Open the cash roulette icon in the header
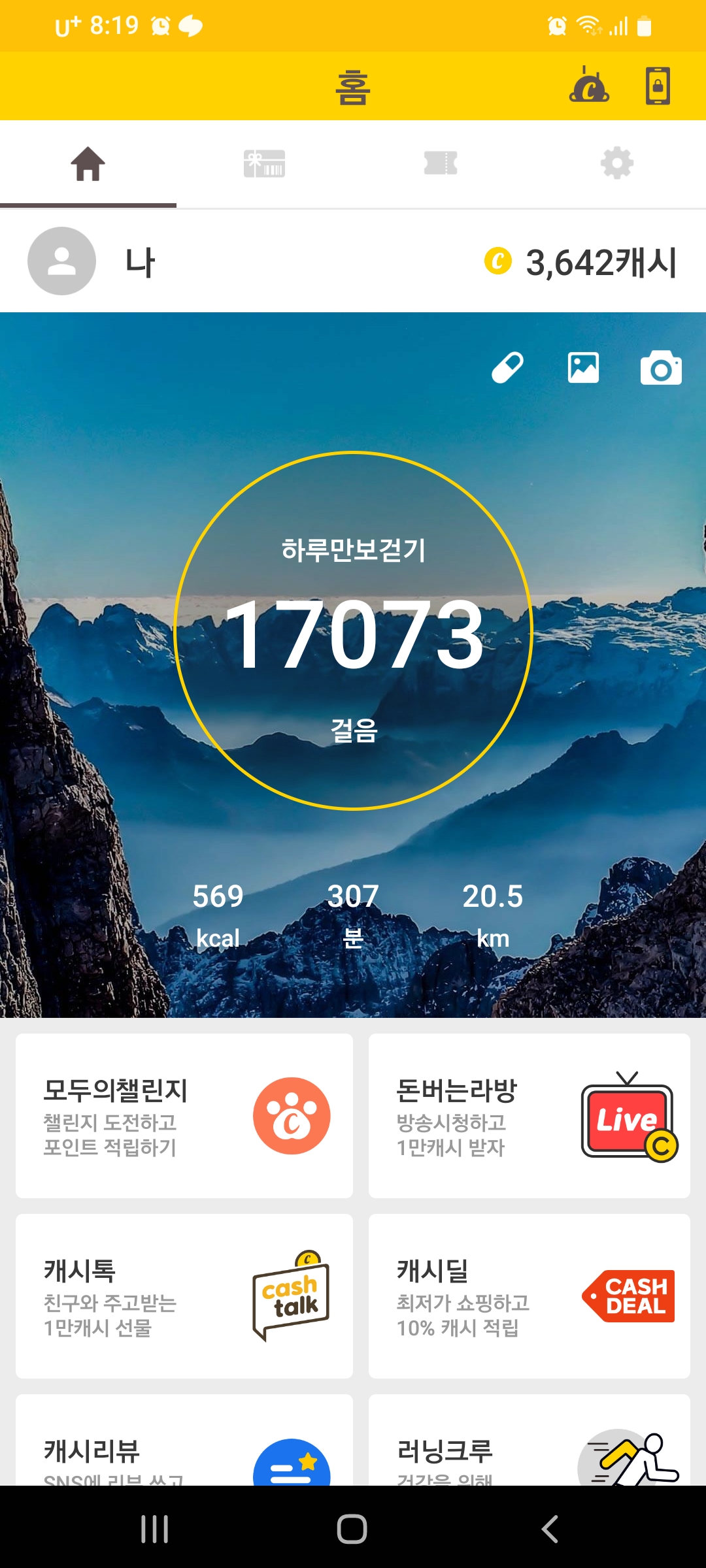The width and height of the screenshot is (706, 1568). 589,86
